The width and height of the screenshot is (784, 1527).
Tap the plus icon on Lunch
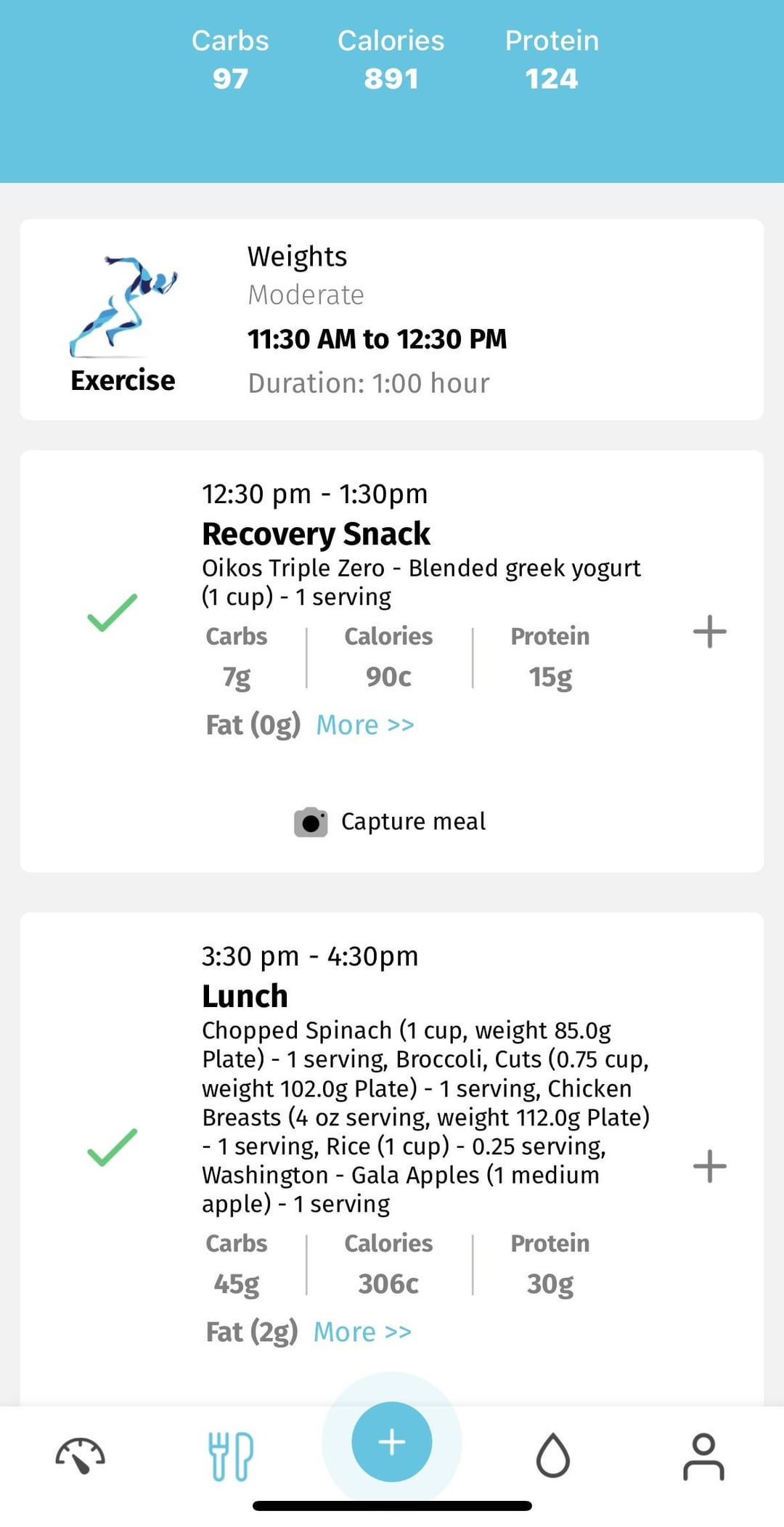pyautogui.click(x=710, y=1166)
